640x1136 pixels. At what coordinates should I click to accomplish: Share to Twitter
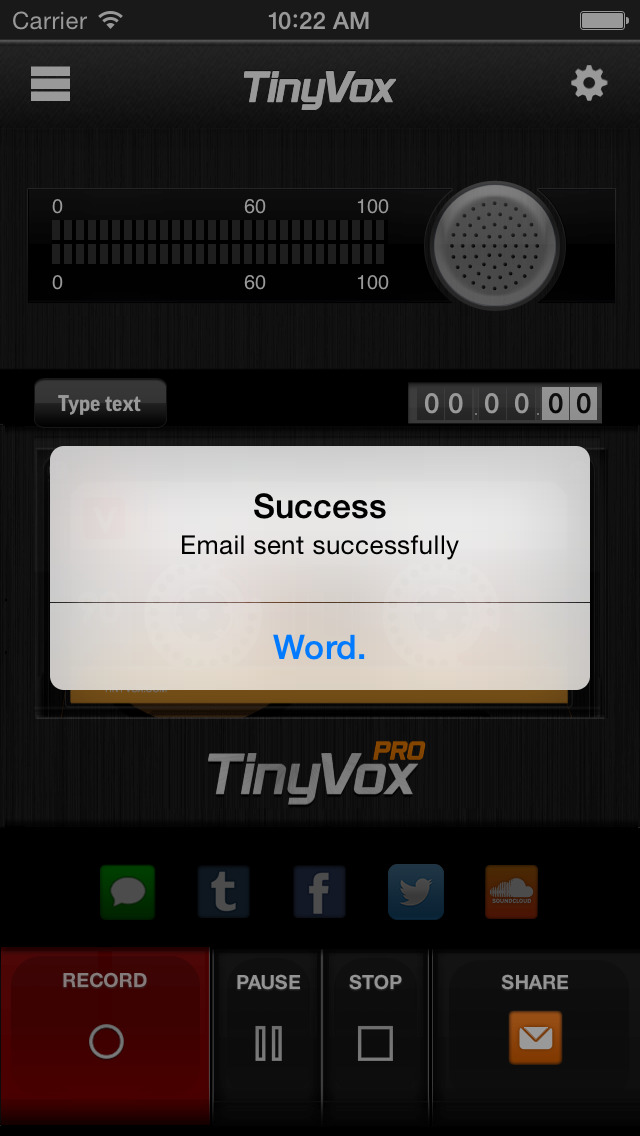(415, 892)
